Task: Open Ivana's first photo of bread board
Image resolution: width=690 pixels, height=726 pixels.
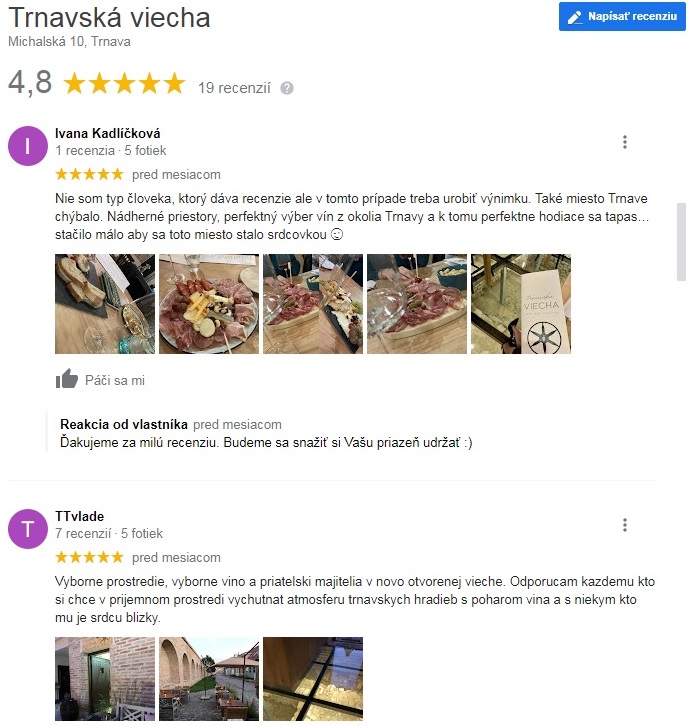Action: (104, 304)
